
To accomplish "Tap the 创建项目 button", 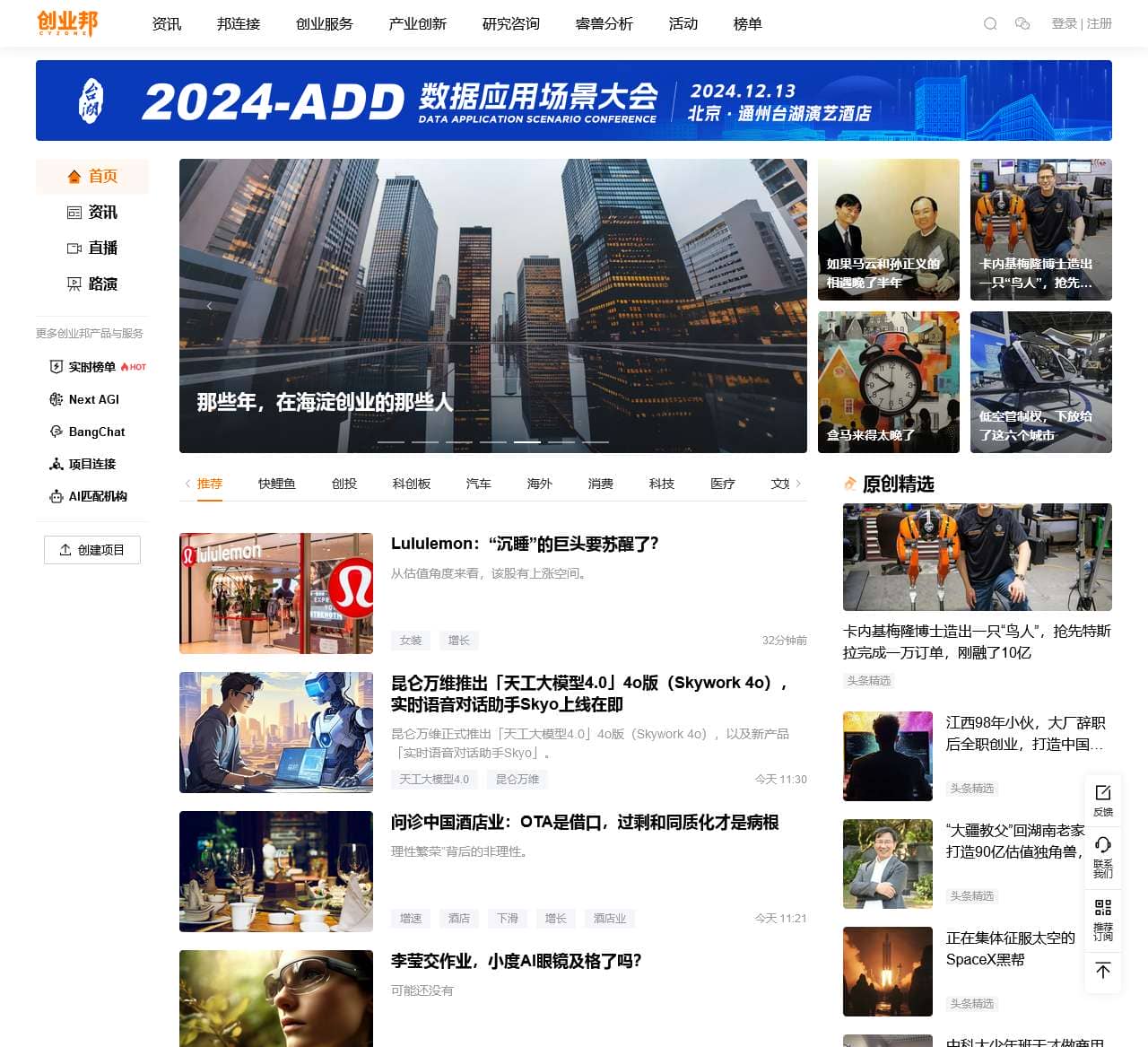I will click(x=92, y=550).
